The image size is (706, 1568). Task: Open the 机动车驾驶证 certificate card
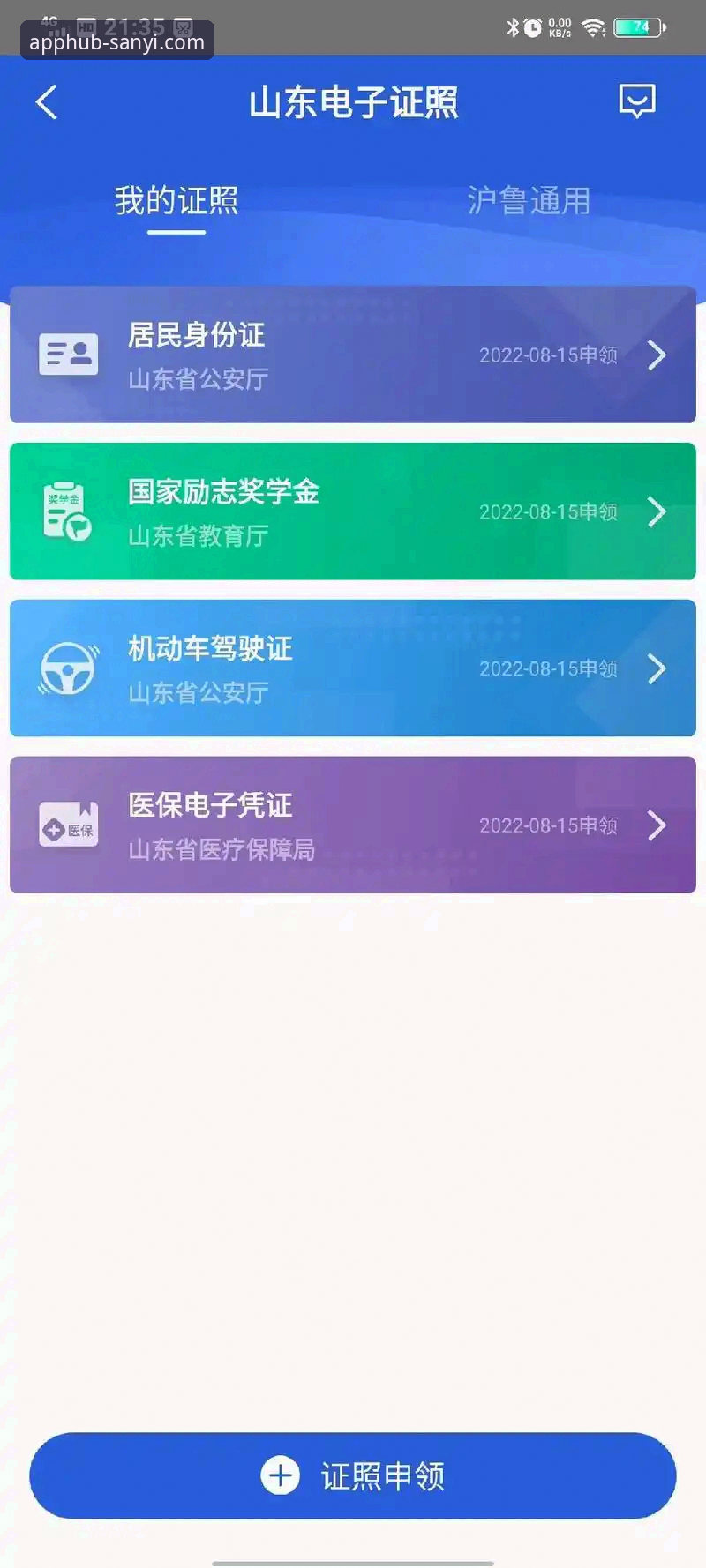coord(353,668)
